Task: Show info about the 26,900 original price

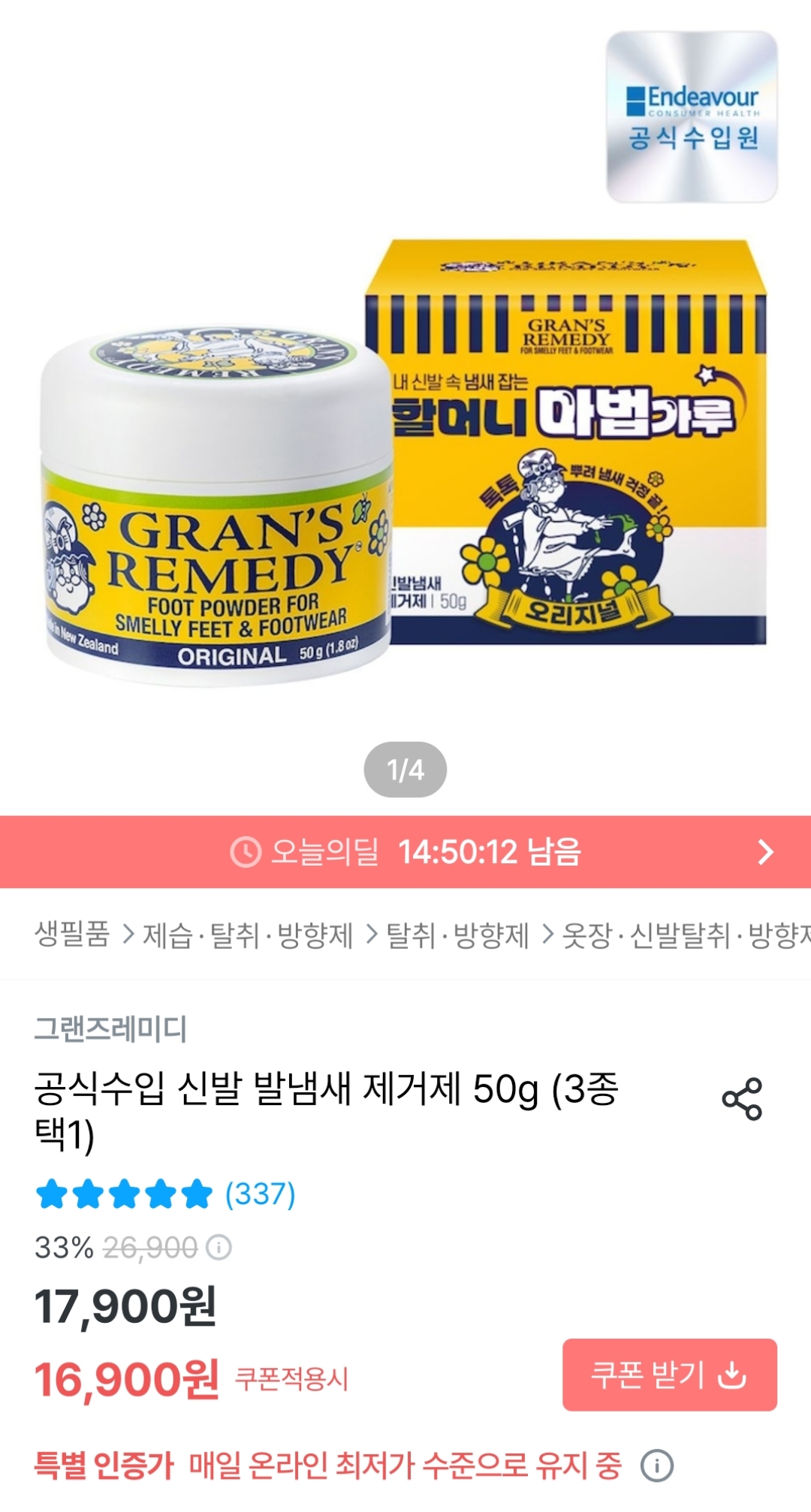Action: tap(219, 1248)
